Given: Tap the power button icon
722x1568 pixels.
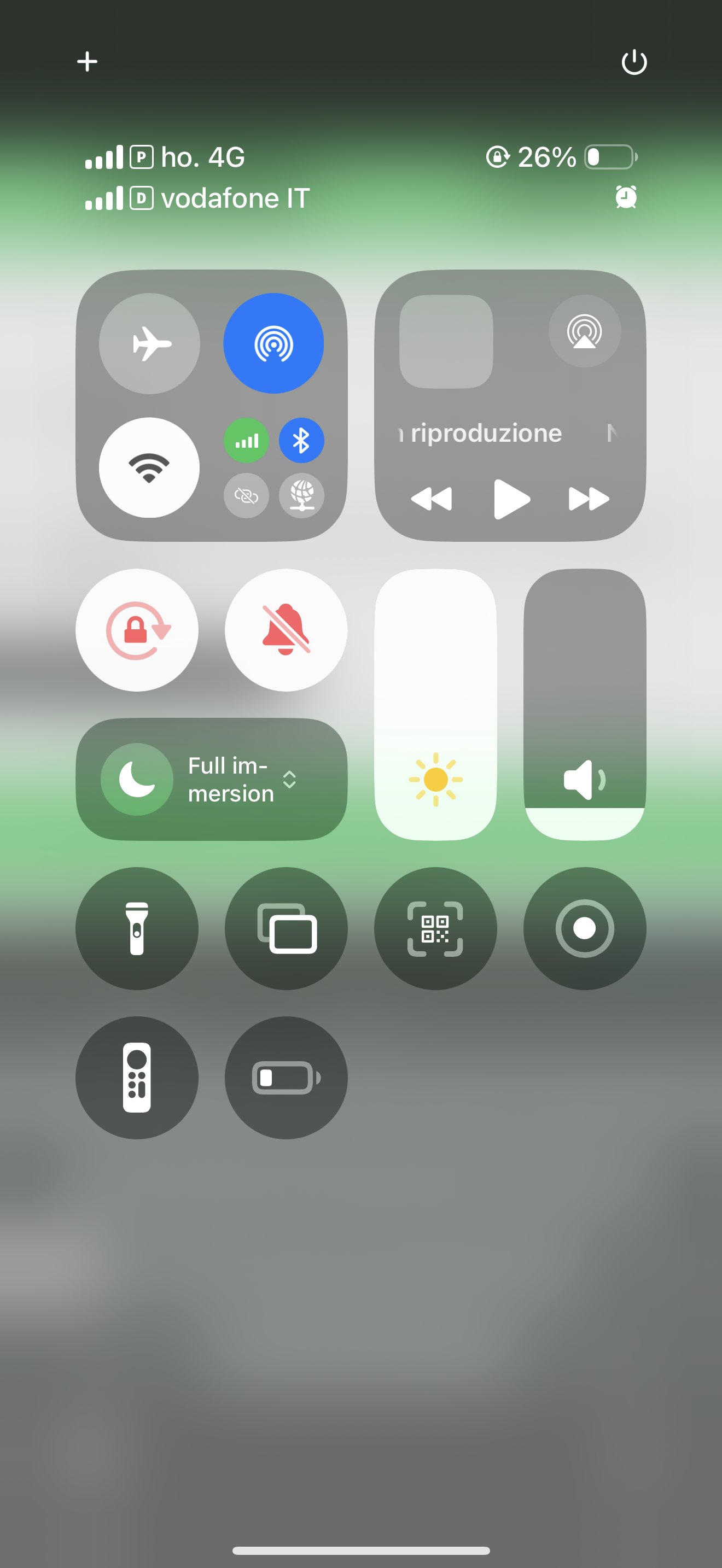Looking at the screenshot, I should (634, 61).
